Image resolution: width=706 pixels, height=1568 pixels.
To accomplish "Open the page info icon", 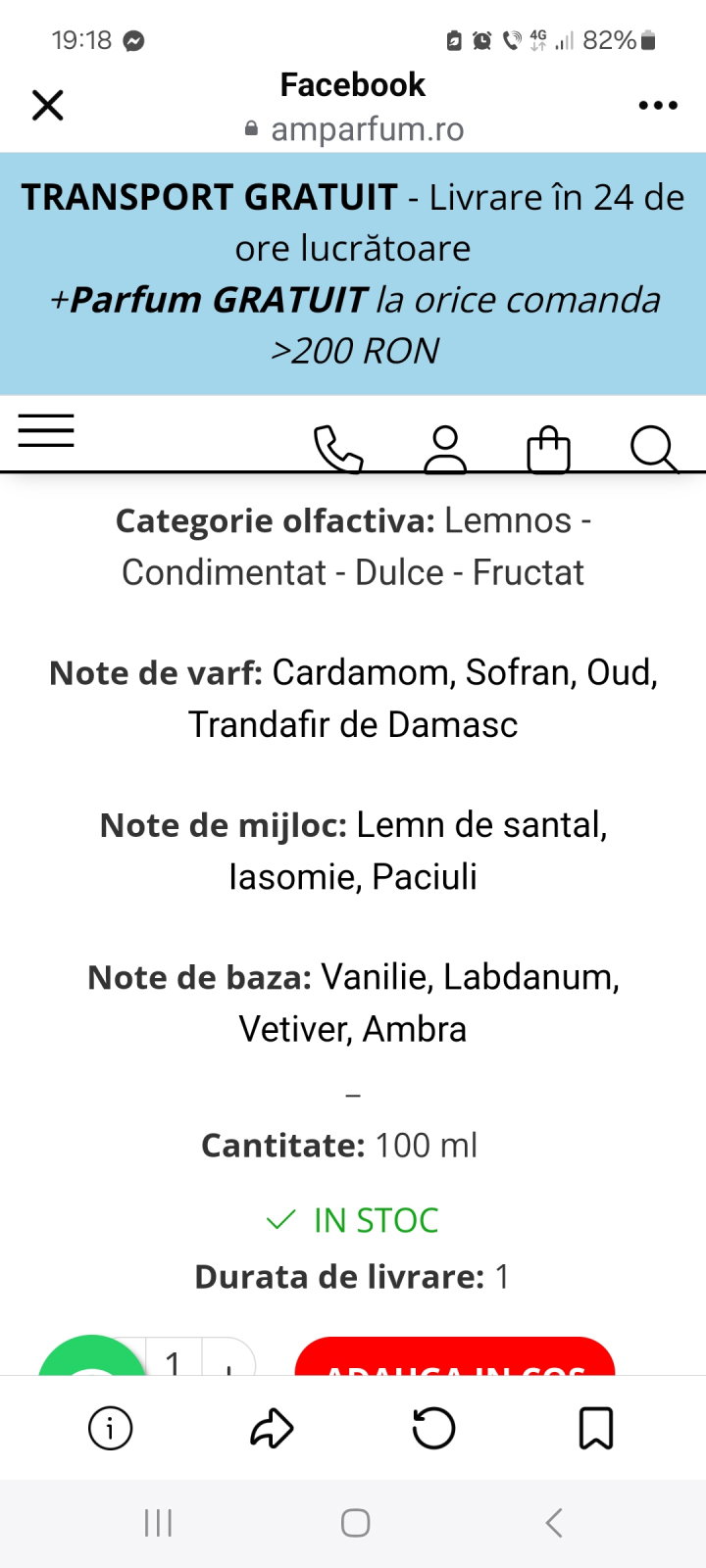I will point(110,1428).
